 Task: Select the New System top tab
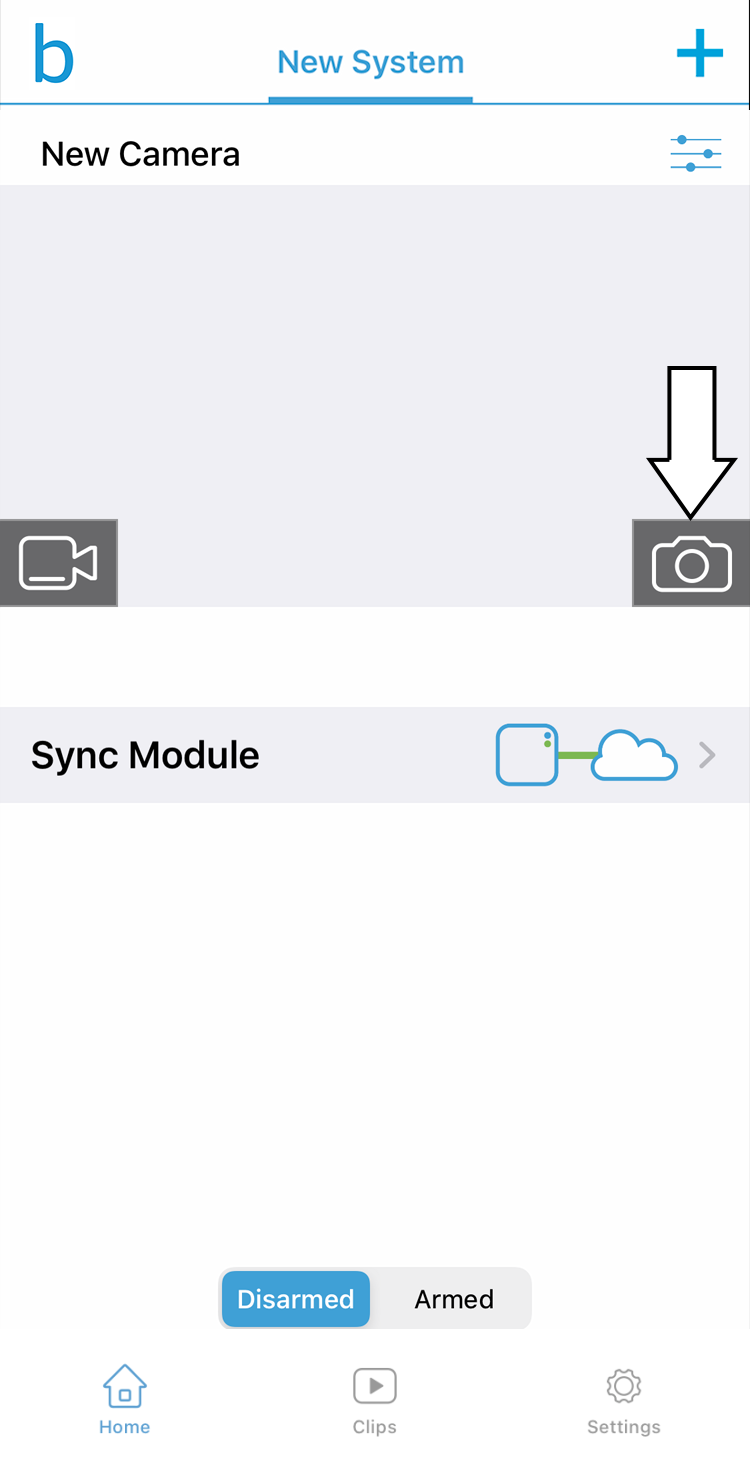(x=371, y=62)
